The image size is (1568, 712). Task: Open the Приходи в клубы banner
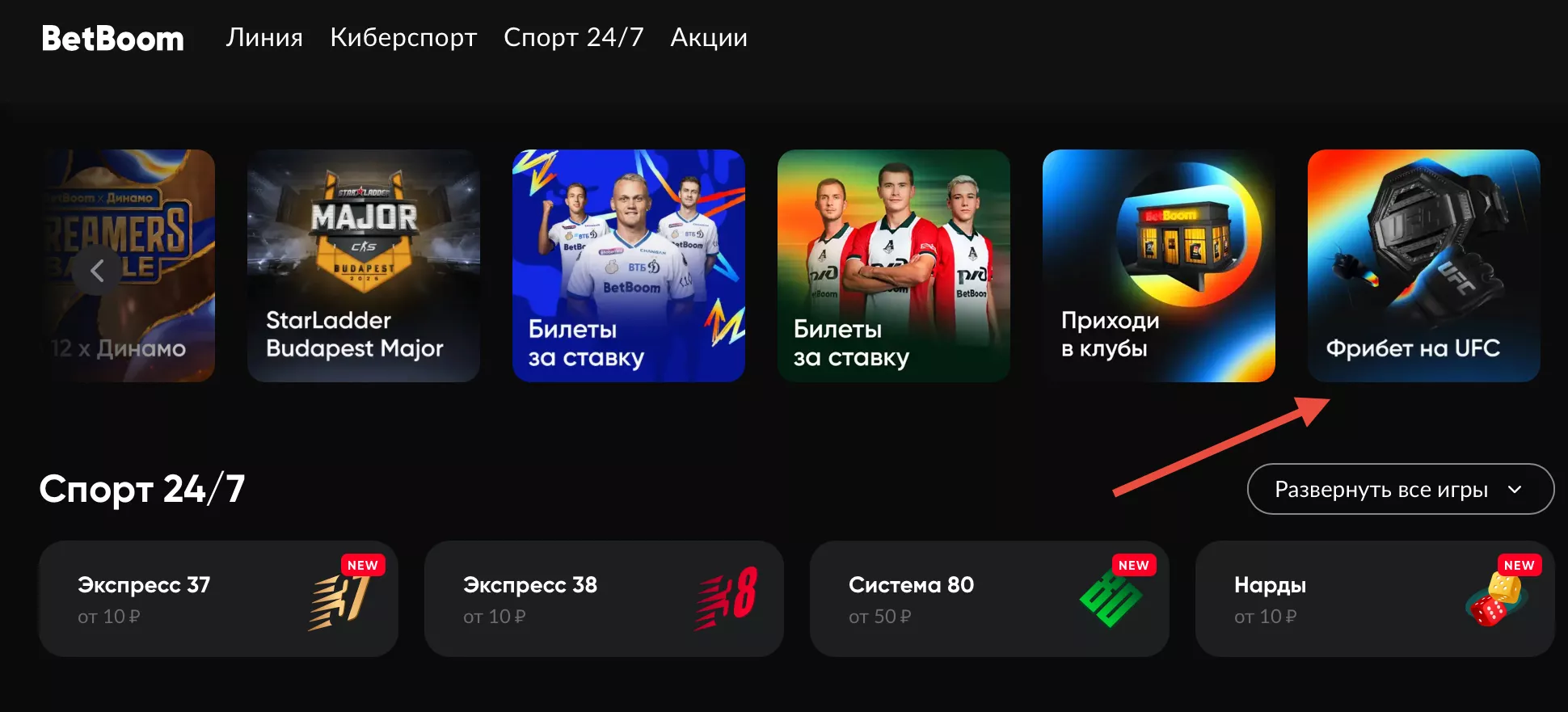(1159, 265)
